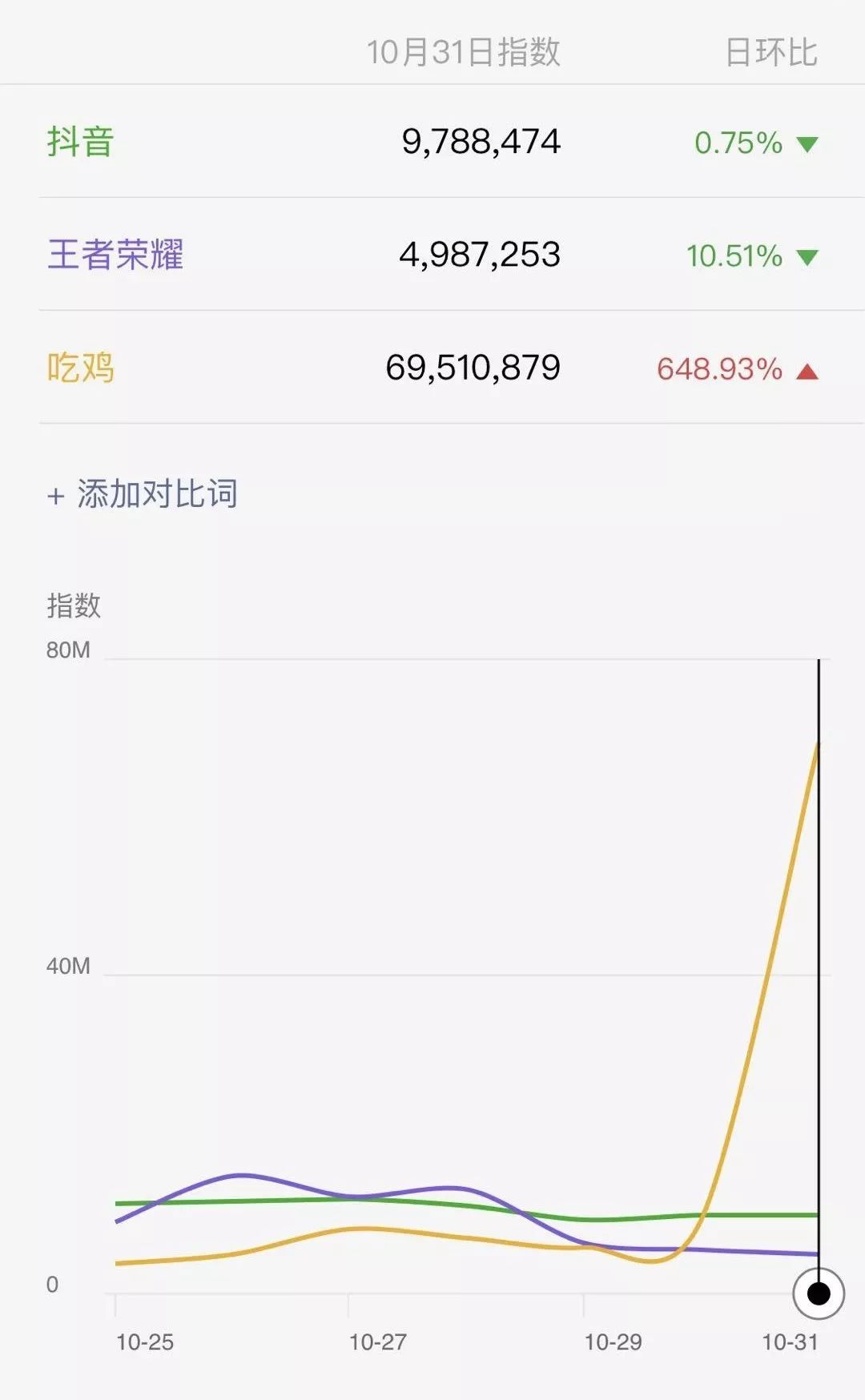Tap 添加对比词 to add a comparison keyword
Viewport: 865px width, 1400px height.
[x=143, y=493]
